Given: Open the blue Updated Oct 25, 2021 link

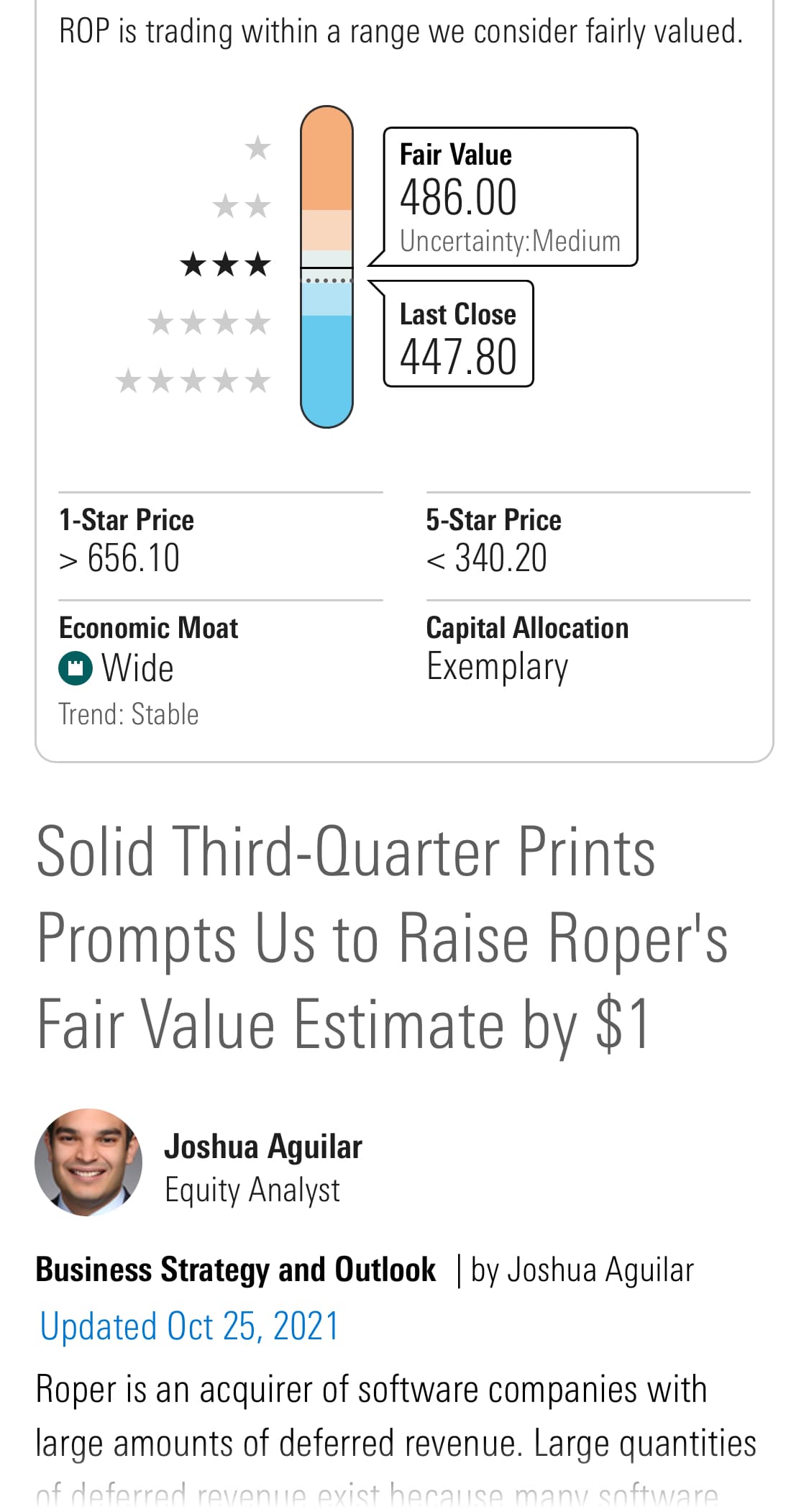Looking at the screenshot, I should (189, 1326).
